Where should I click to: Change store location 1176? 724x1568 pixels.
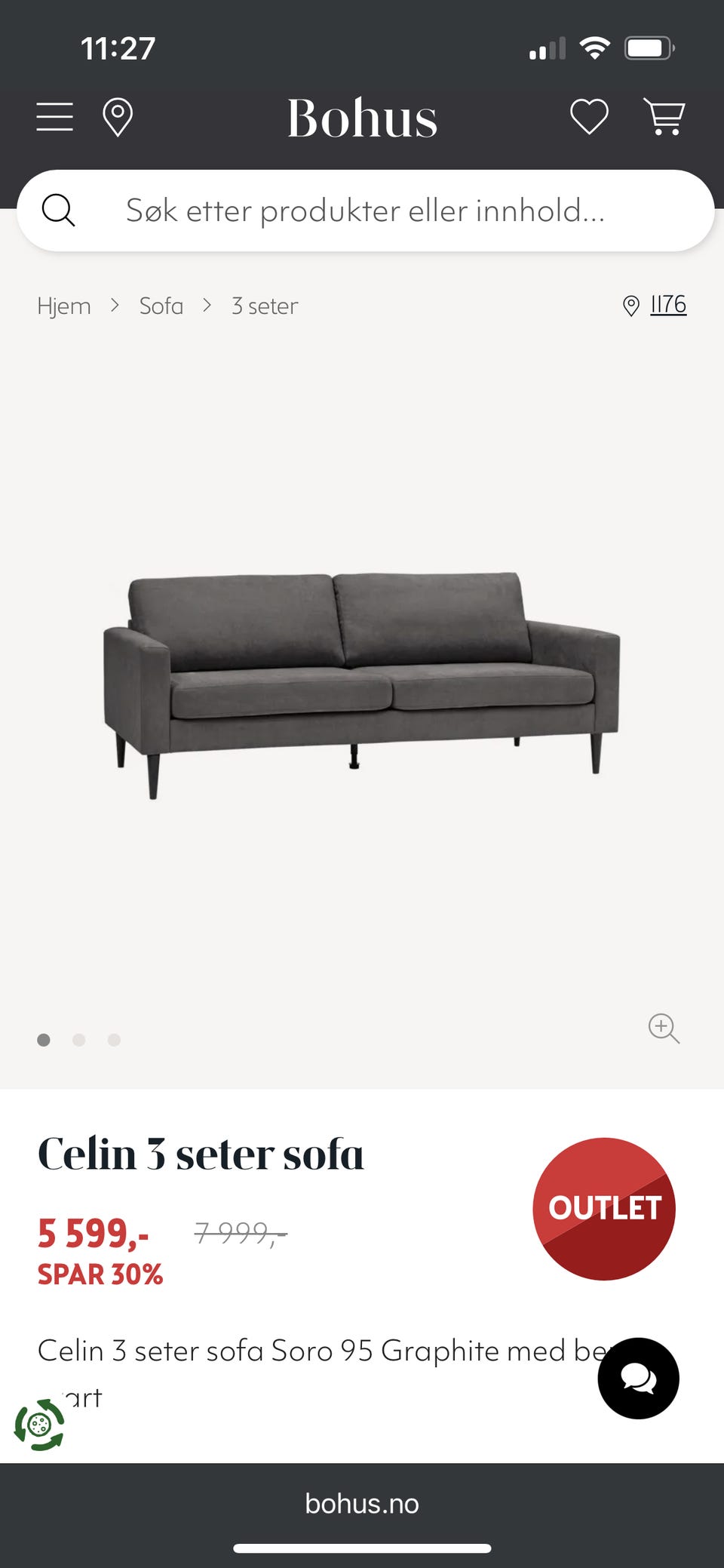click(667, 305)
